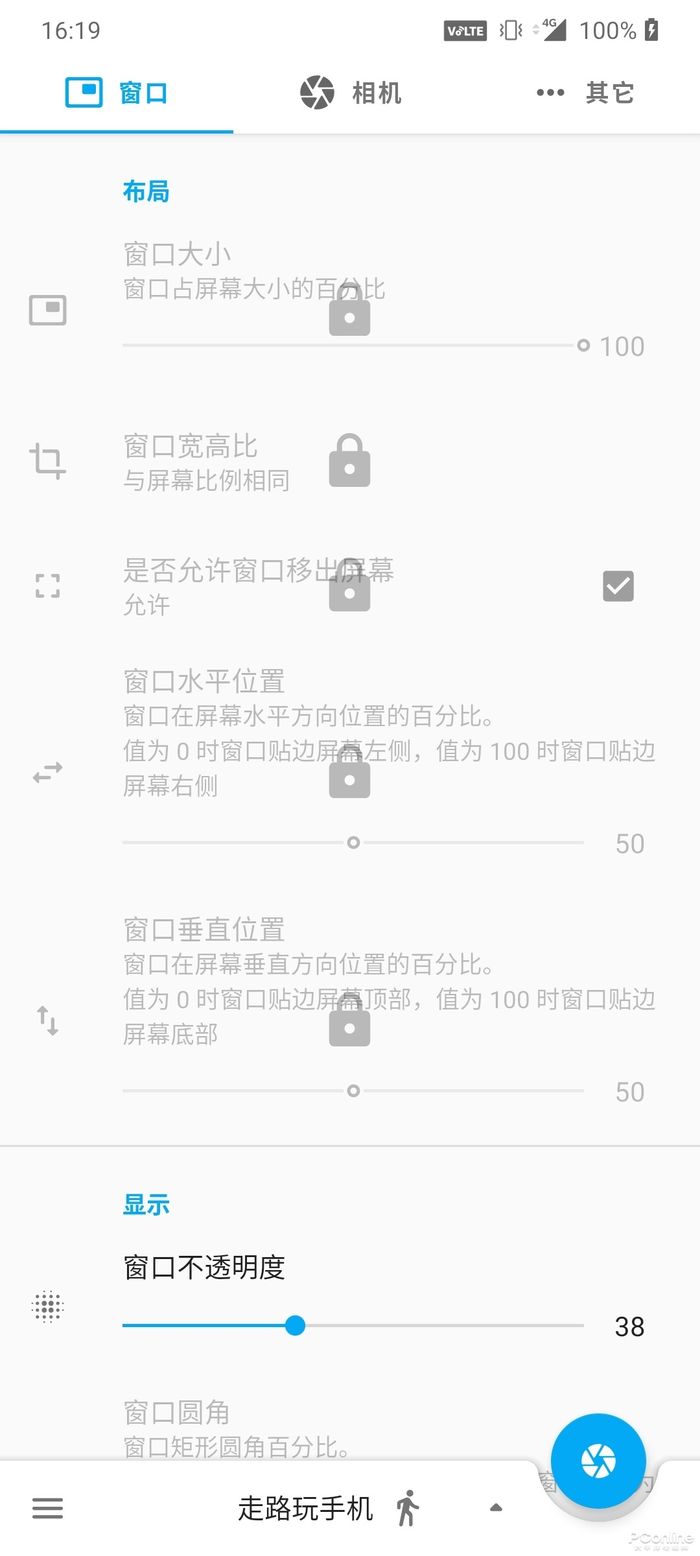Tap the blue camera shutter floating button

coord(598,1461)
